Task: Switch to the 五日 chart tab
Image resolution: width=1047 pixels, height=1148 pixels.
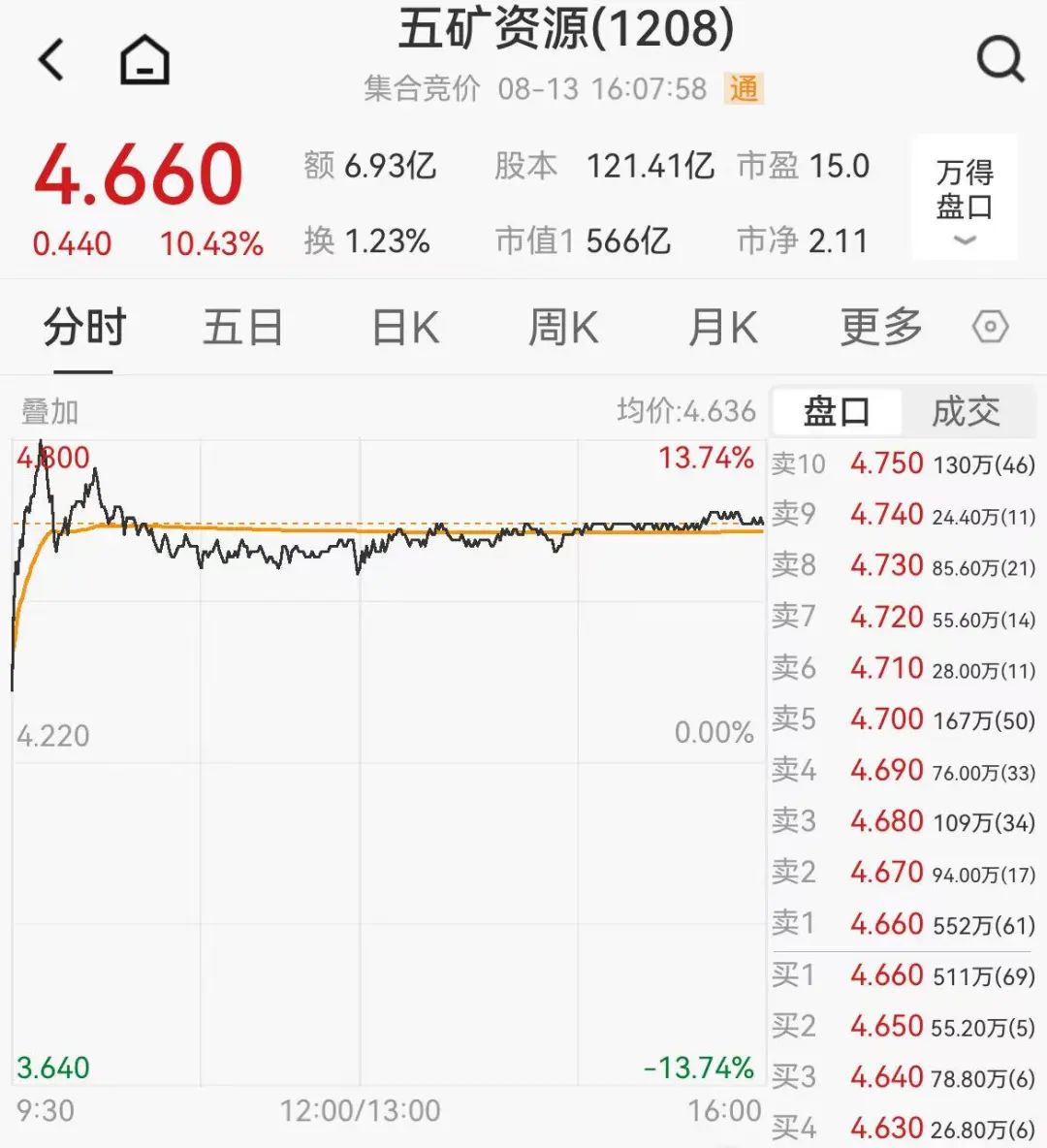Action: 242,328
